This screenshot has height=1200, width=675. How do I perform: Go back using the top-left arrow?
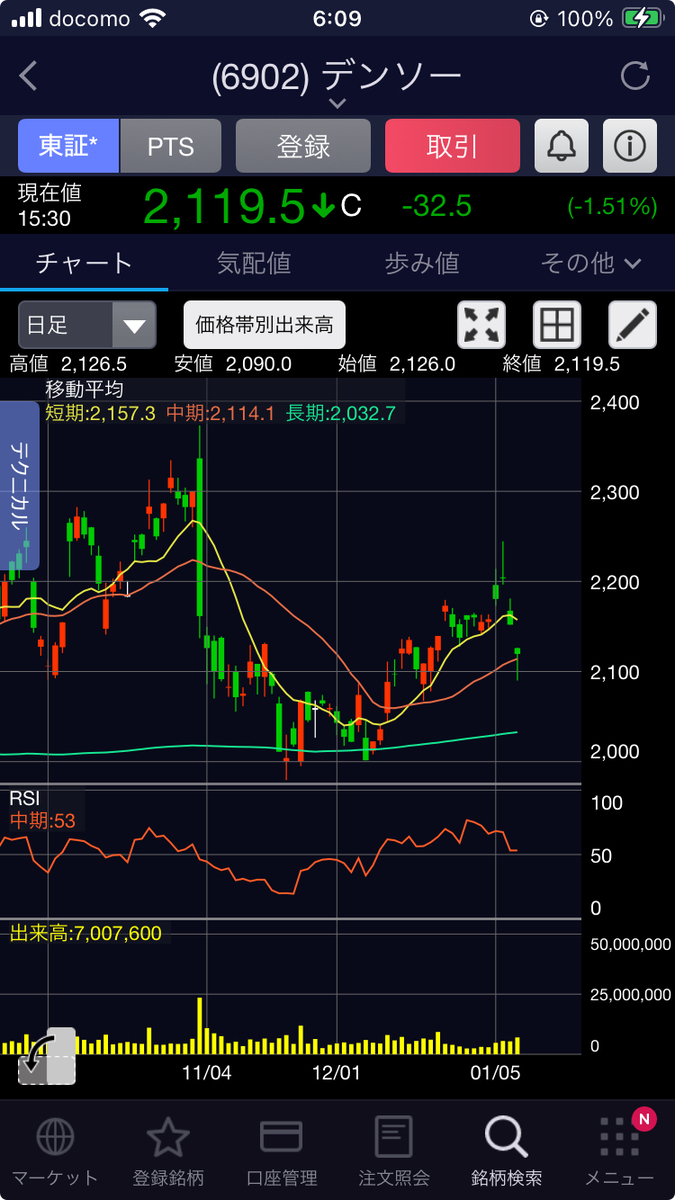coord(28,76)
